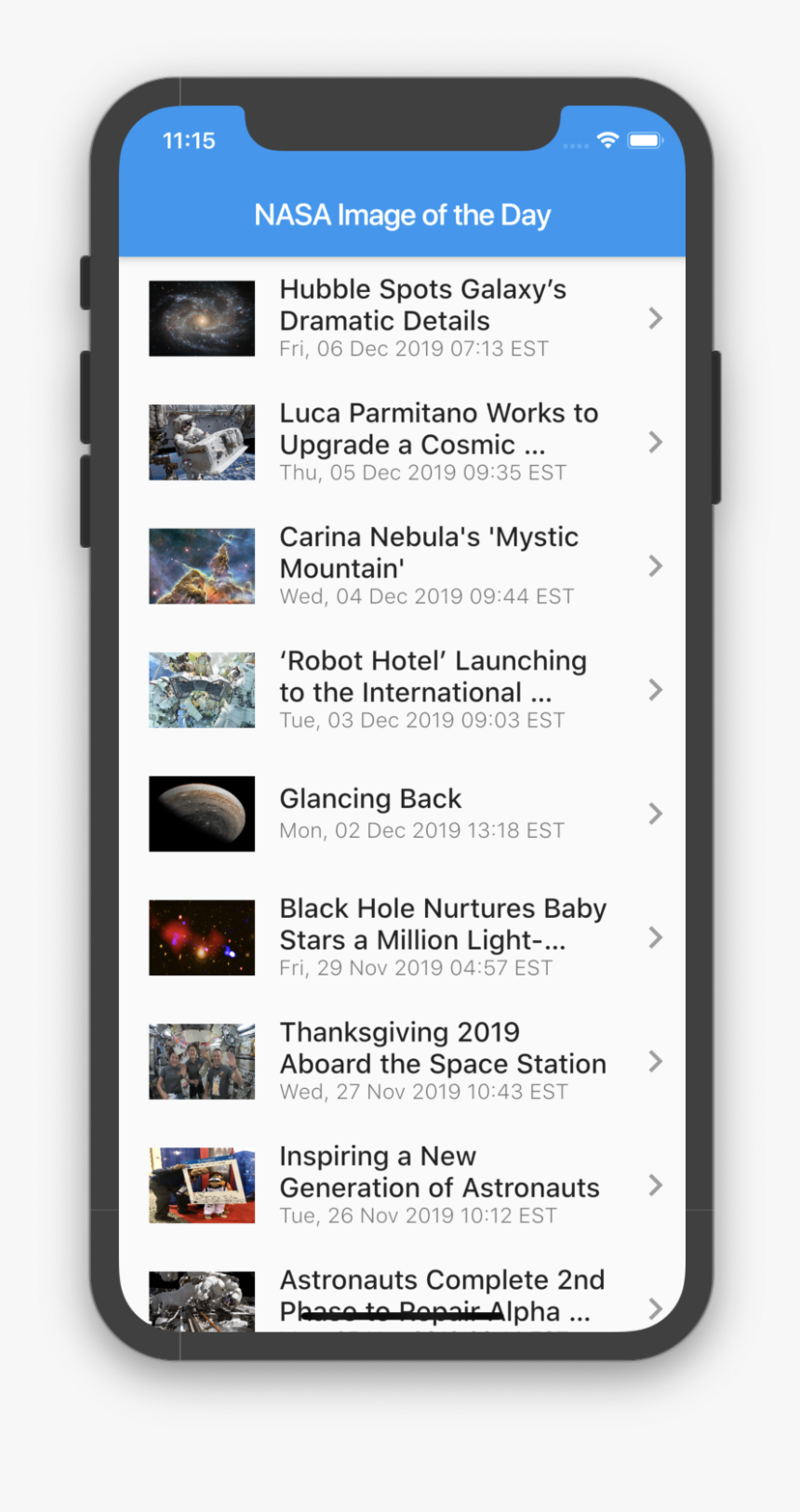Viewport: 800px width, 1512px height.
Task: Open Astronauts Complete 2nd Phase article
Action: (x=402, y=1290)
